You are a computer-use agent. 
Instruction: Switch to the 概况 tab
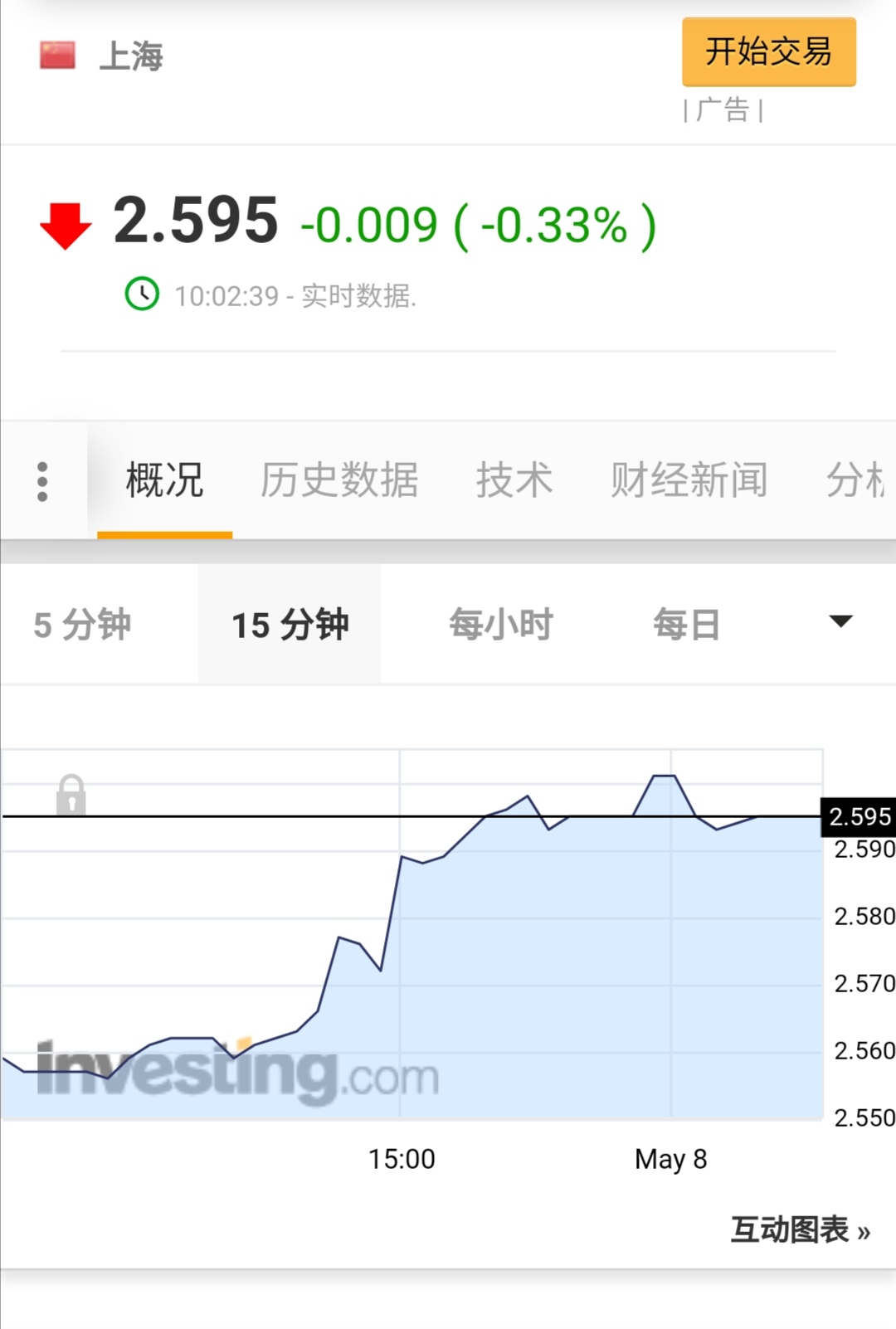pos(164,481)
